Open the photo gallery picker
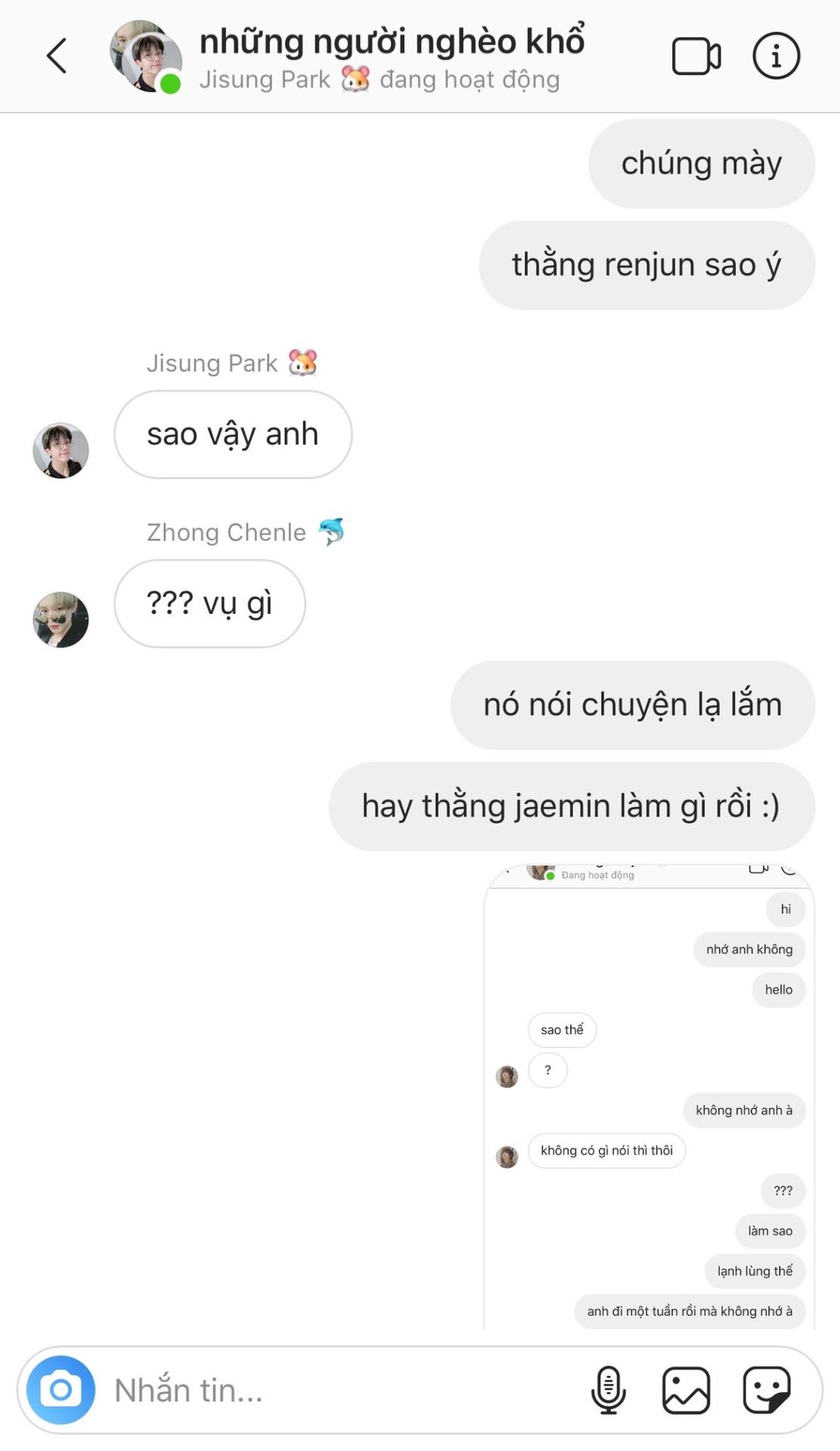This screenshot has width=840, height=1451. [x=686, y=1390]
